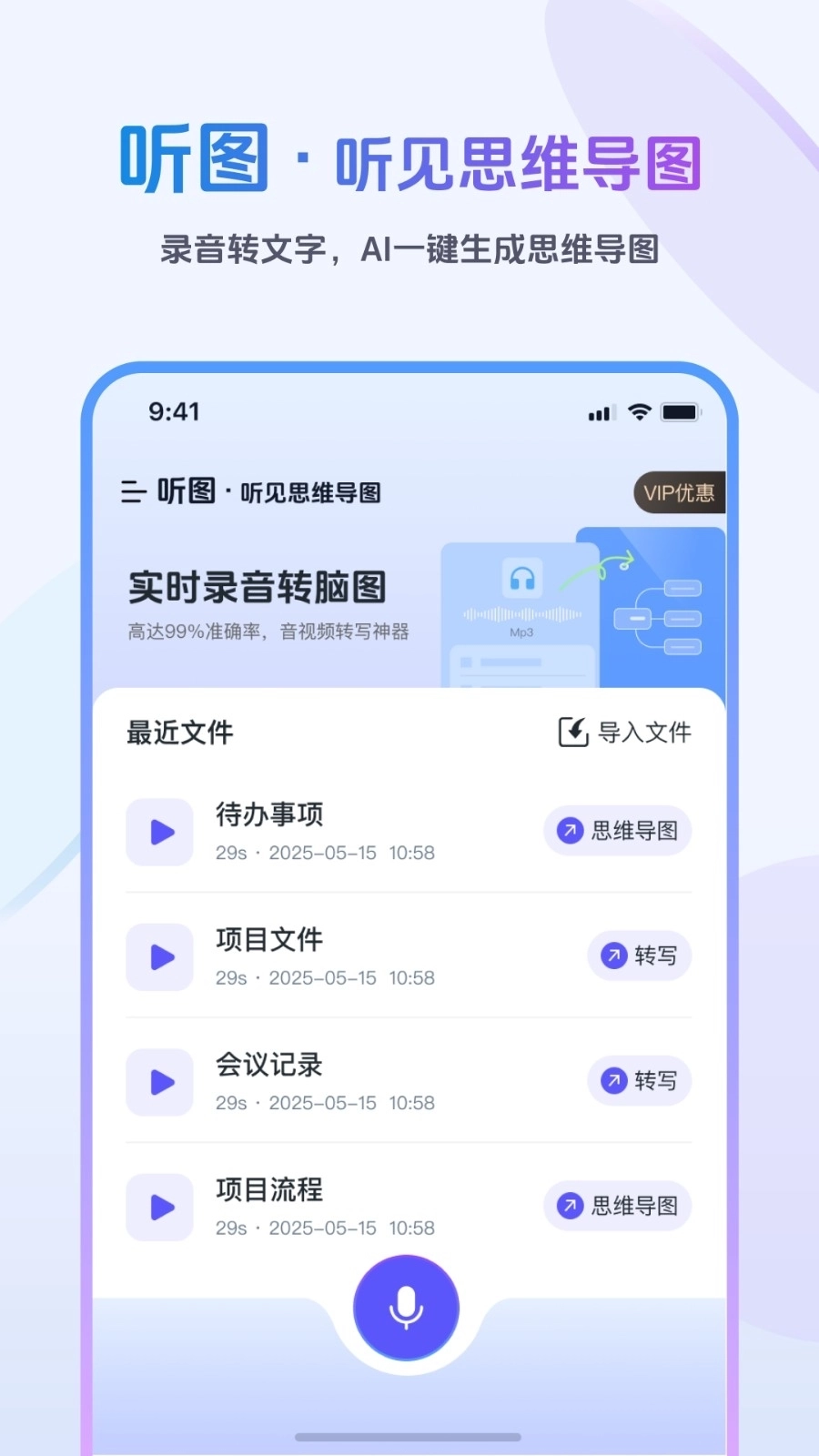Play the 项目文件 audio file
Image resolution: width=819 pixels, height=1456 pixels.
(x=159, y=956)
